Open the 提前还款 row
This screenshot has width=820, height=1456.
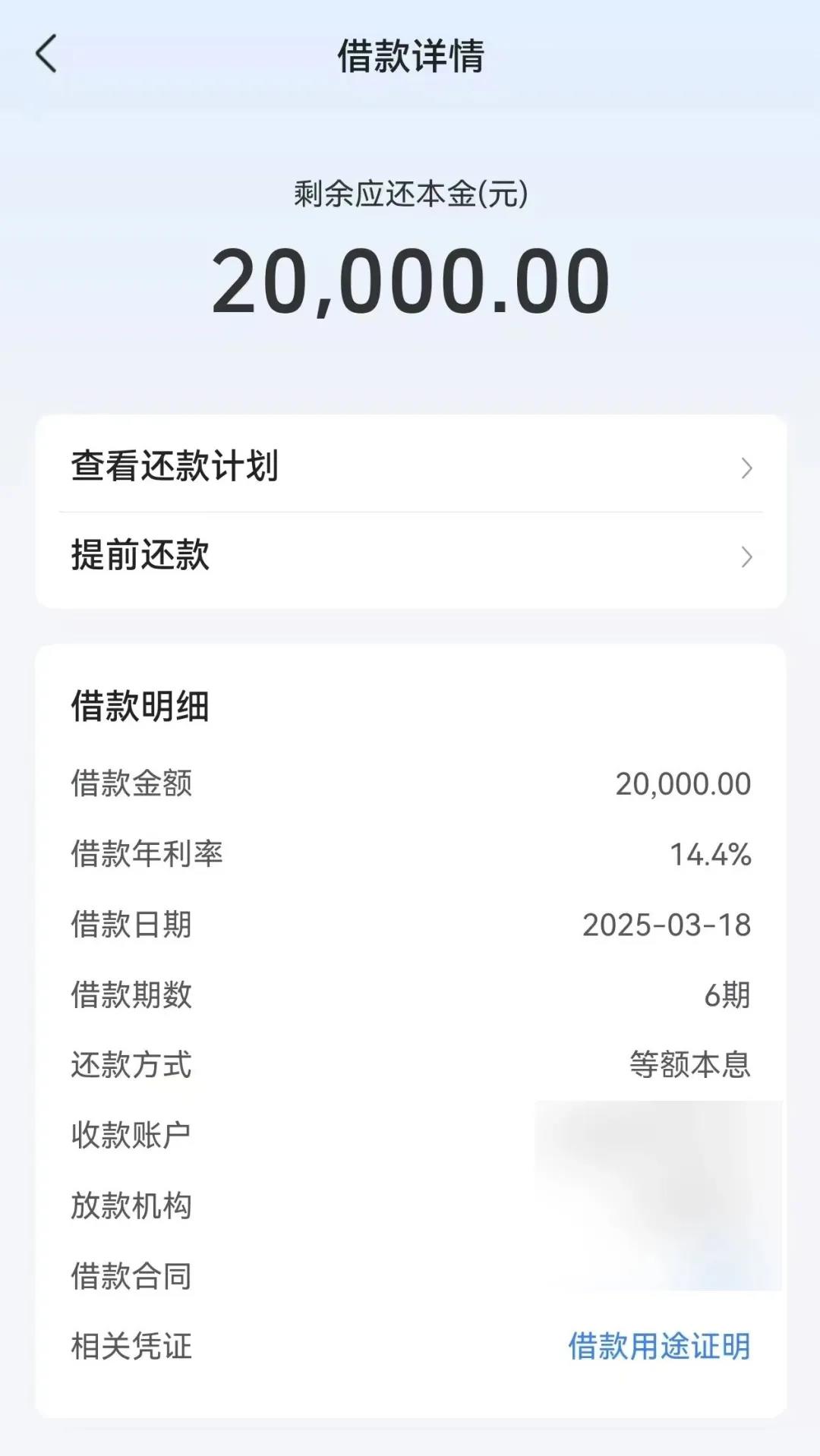[410, 556]
